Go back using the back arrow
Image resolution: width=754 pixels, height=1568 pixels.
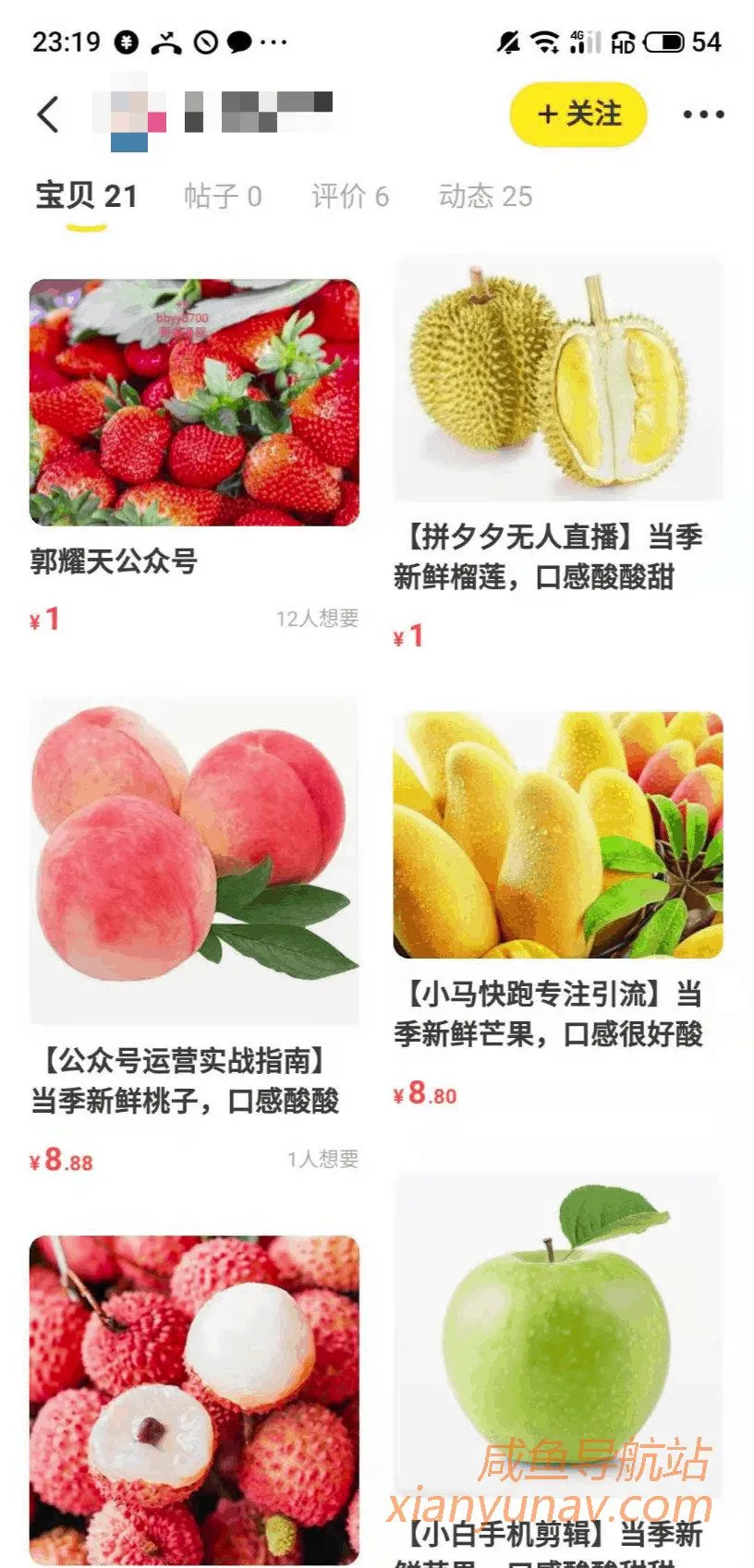48,113
